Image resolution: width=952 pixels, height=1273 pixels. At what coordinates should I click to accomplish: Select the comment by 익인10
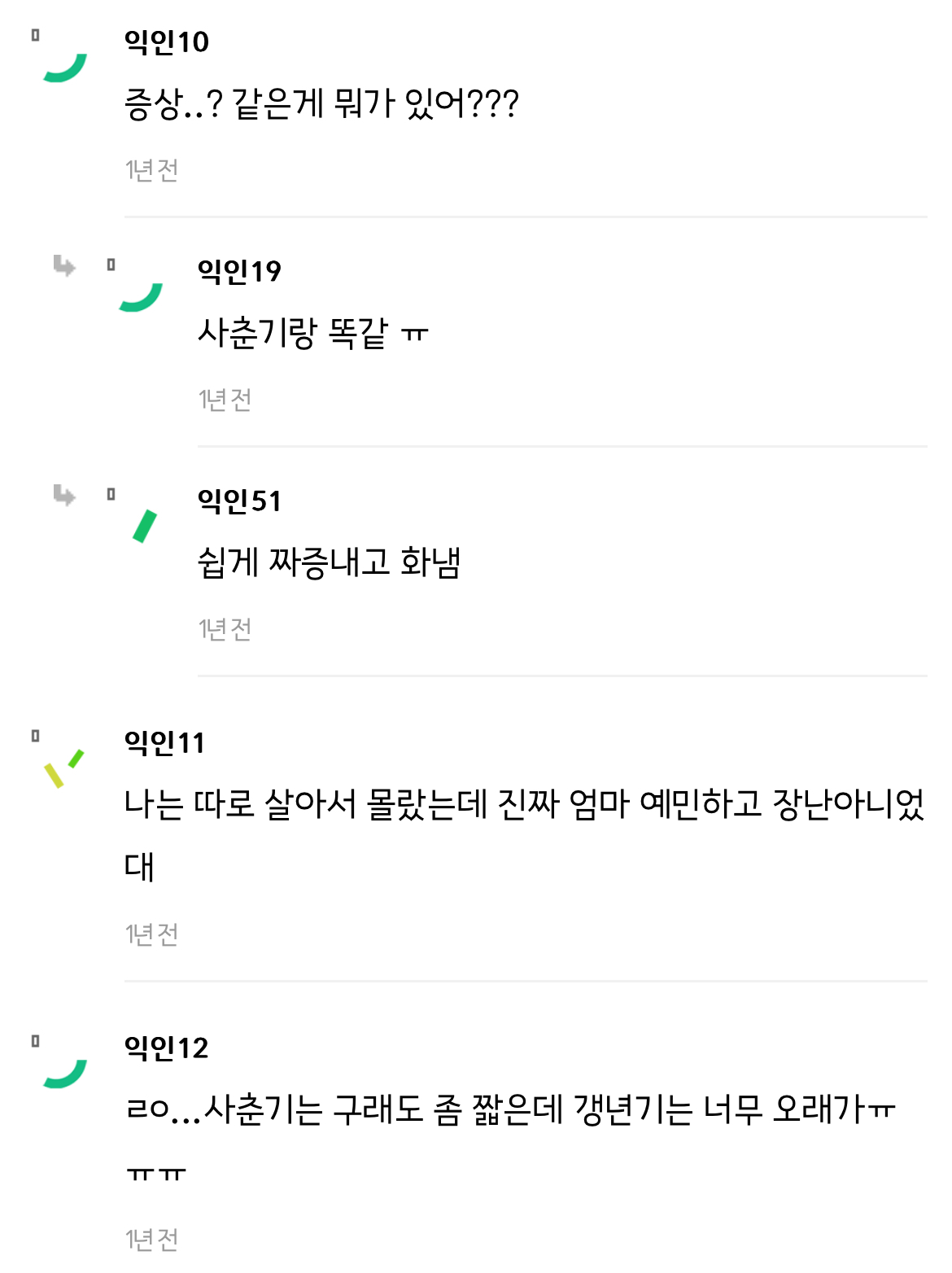[x=321, y=104]
